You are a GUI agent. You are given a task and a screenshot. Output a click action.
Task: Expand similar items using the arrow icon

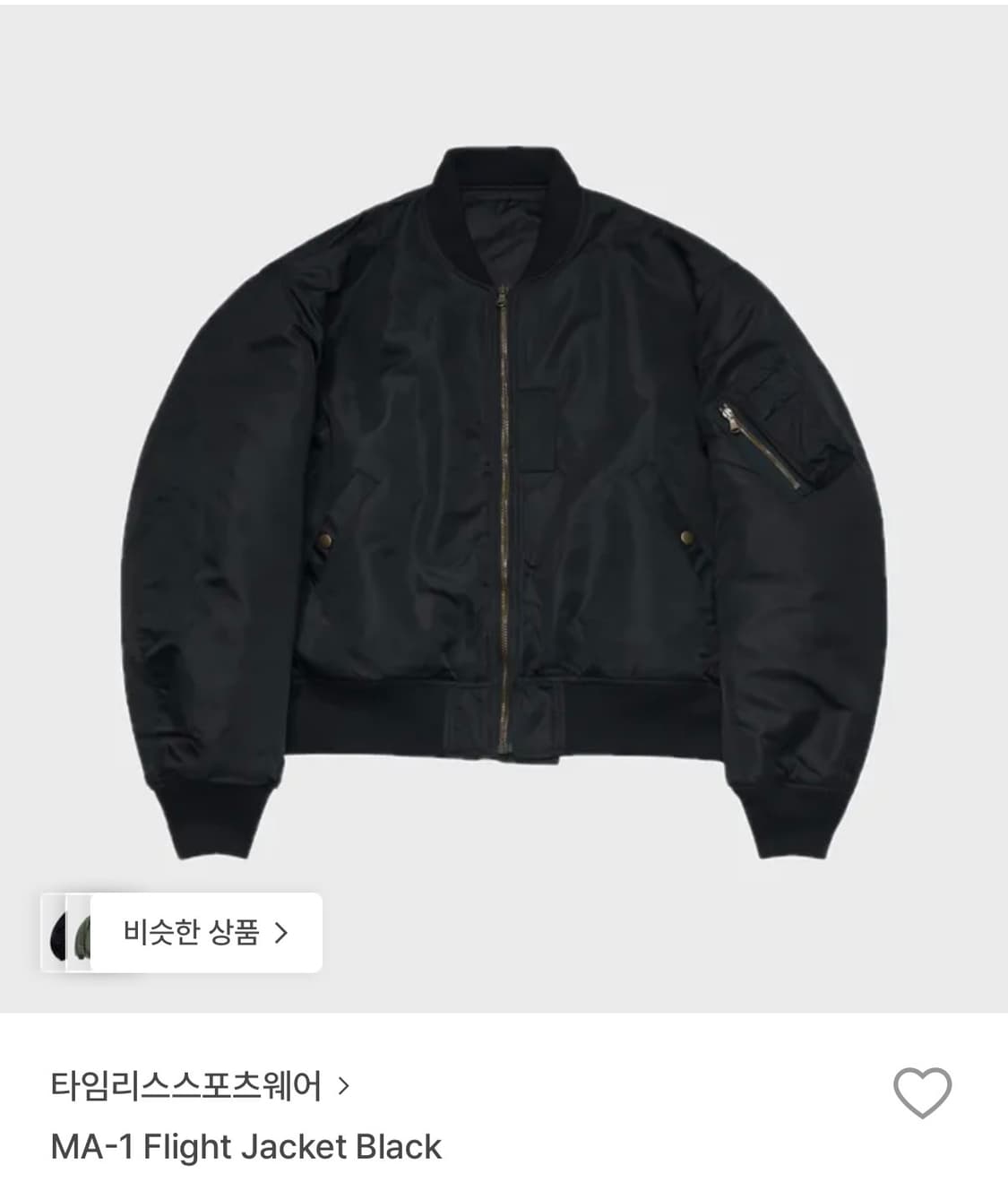click(280, 931)
